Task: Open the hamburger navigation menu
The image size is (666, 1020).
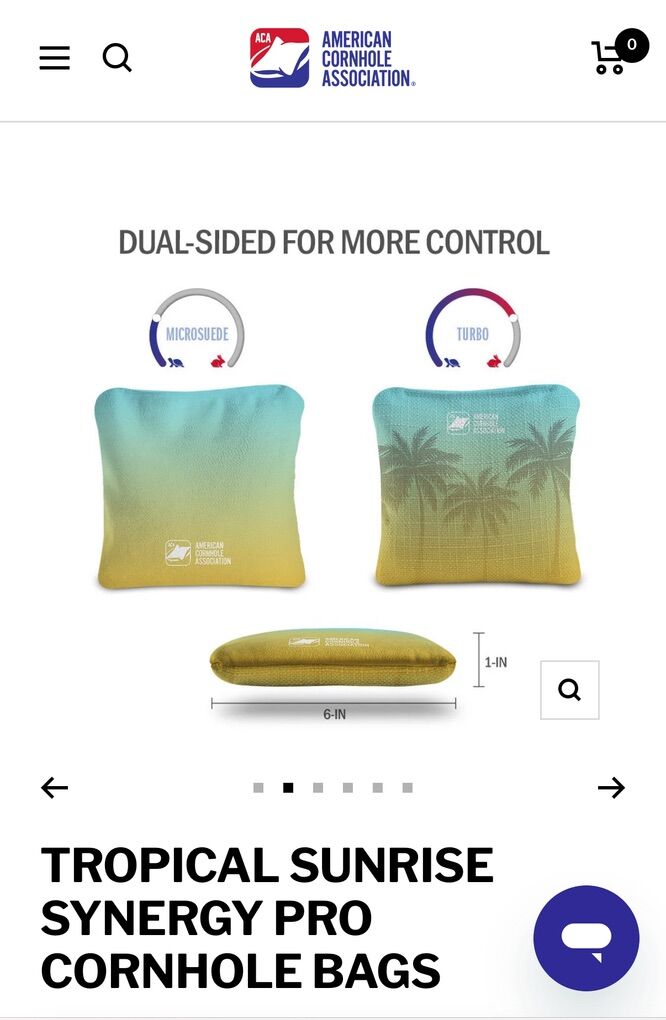Action: click(x=55, y=58)
